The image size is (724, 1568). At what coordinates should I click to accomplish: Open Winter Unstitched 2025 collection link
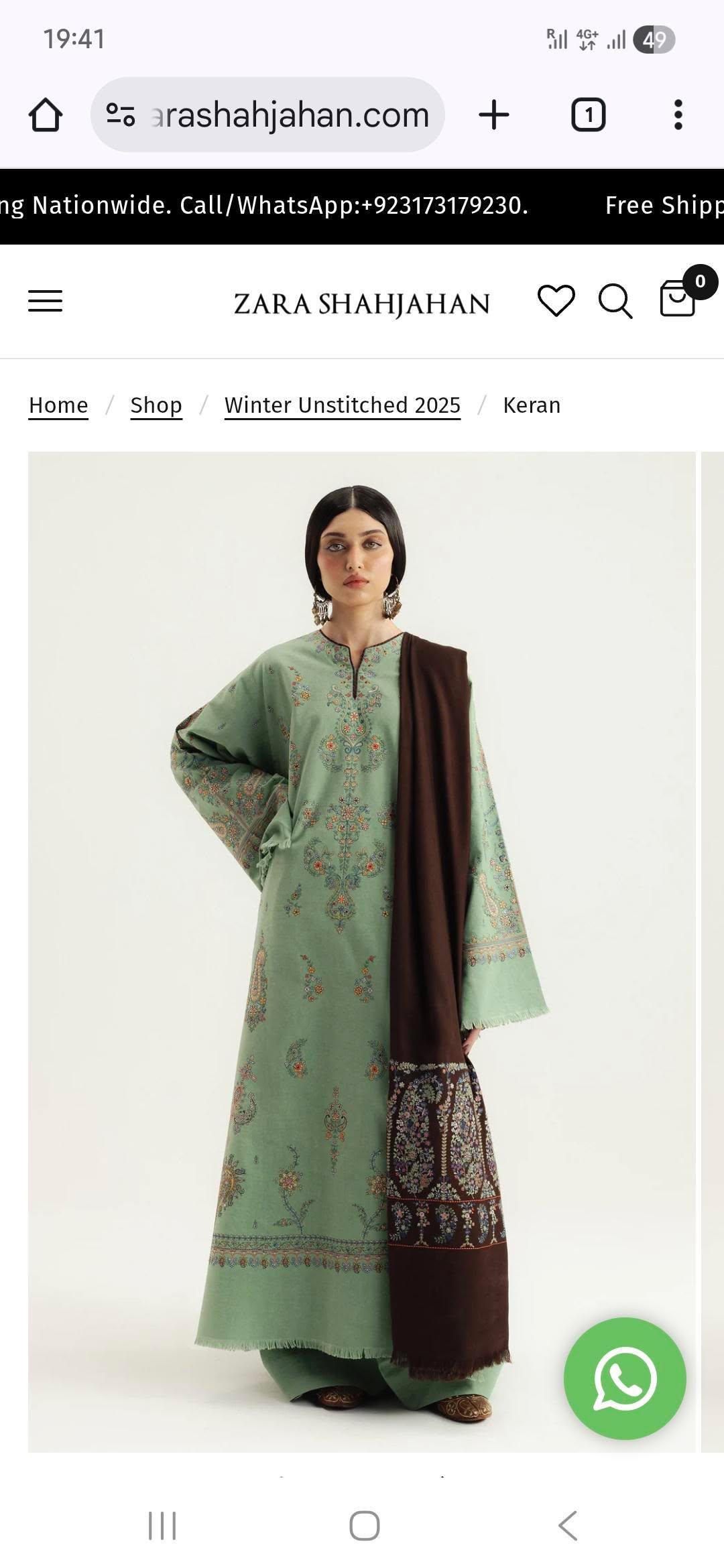pos(343,405)
